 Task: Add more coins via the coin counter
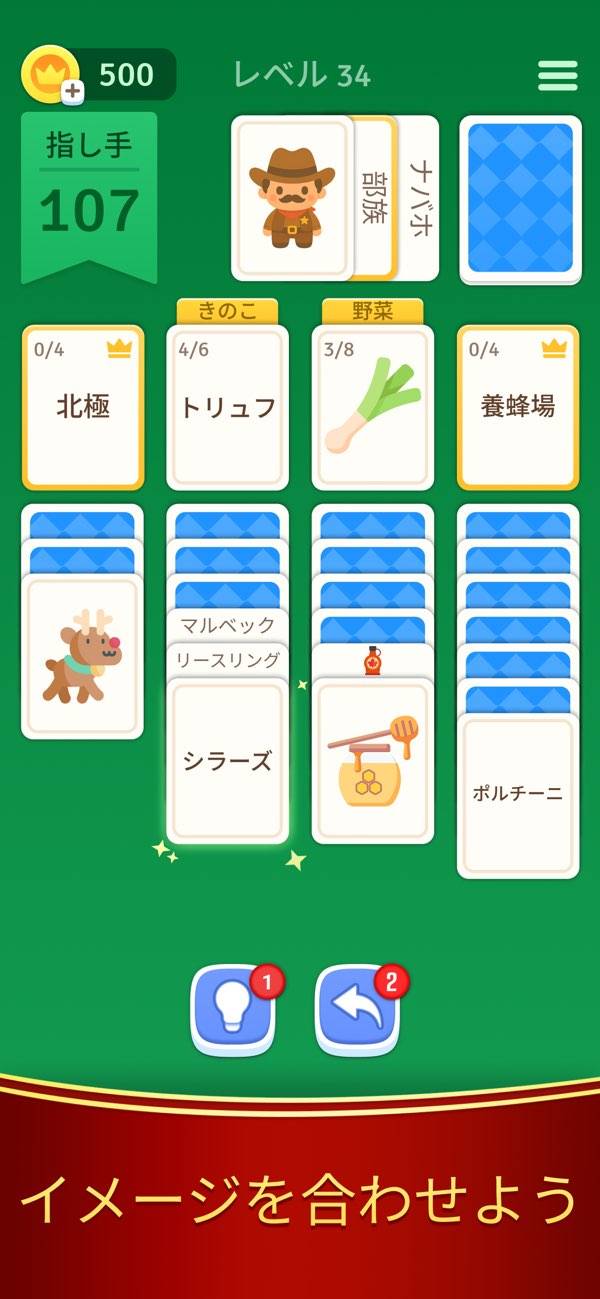[x=72, y=92]
